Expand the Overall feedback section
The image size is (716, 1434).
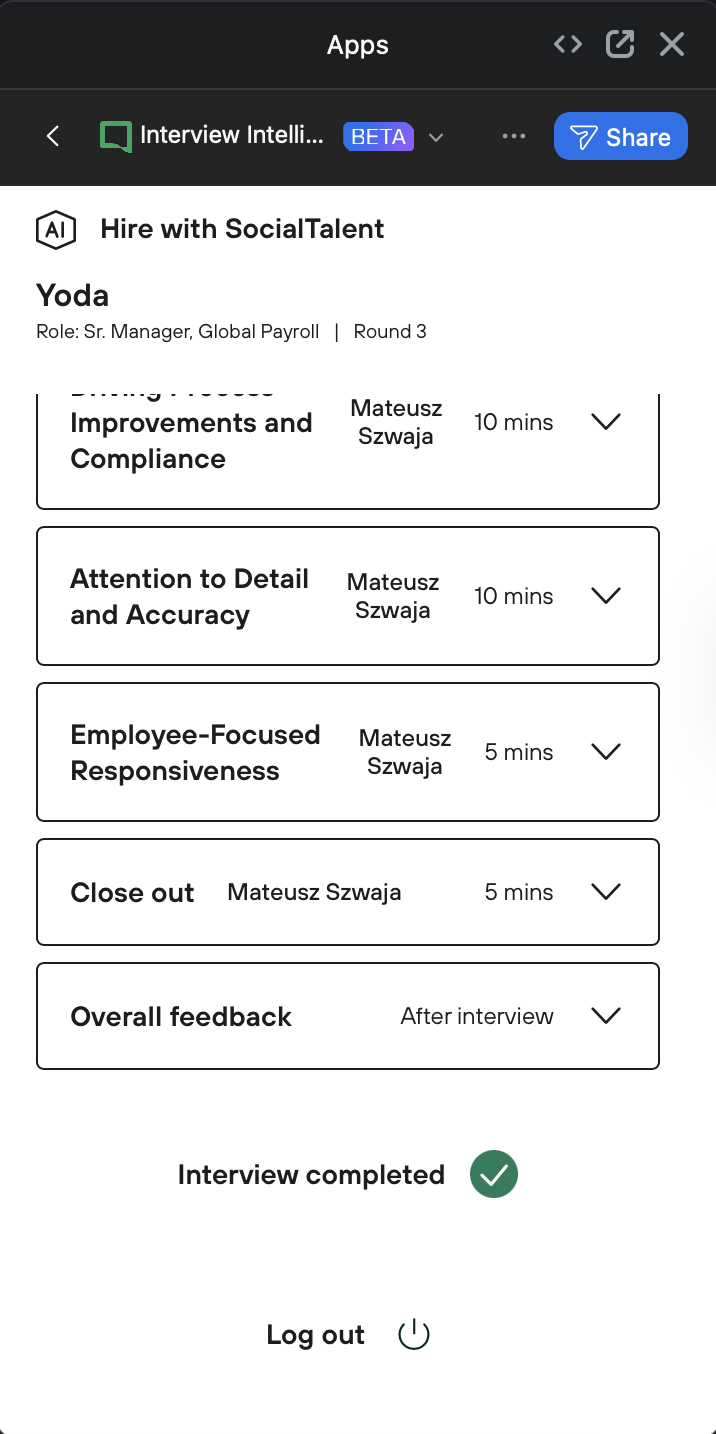click(606, 1016)
